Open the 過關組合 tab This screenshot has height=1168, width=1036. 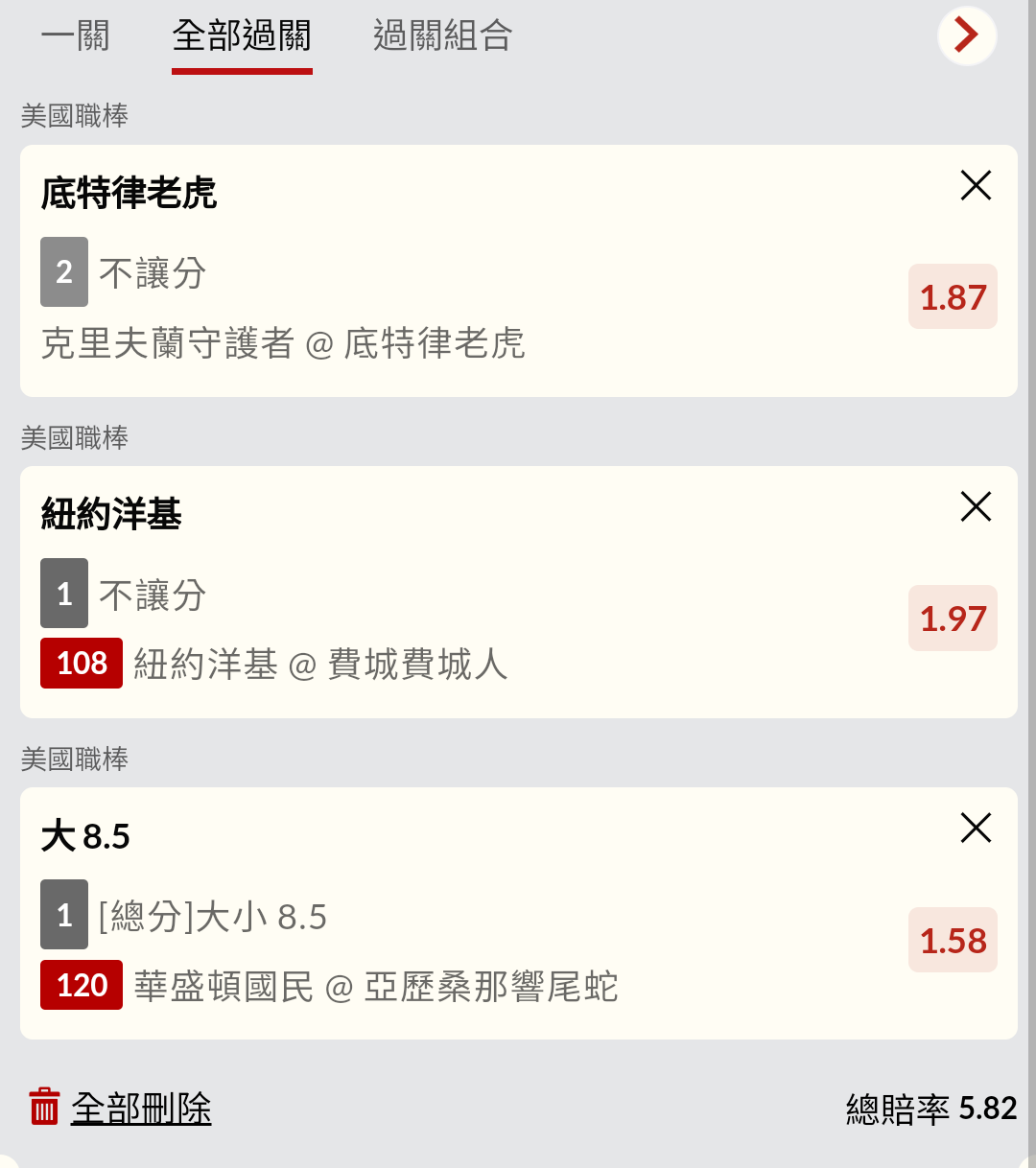(442, 36)
